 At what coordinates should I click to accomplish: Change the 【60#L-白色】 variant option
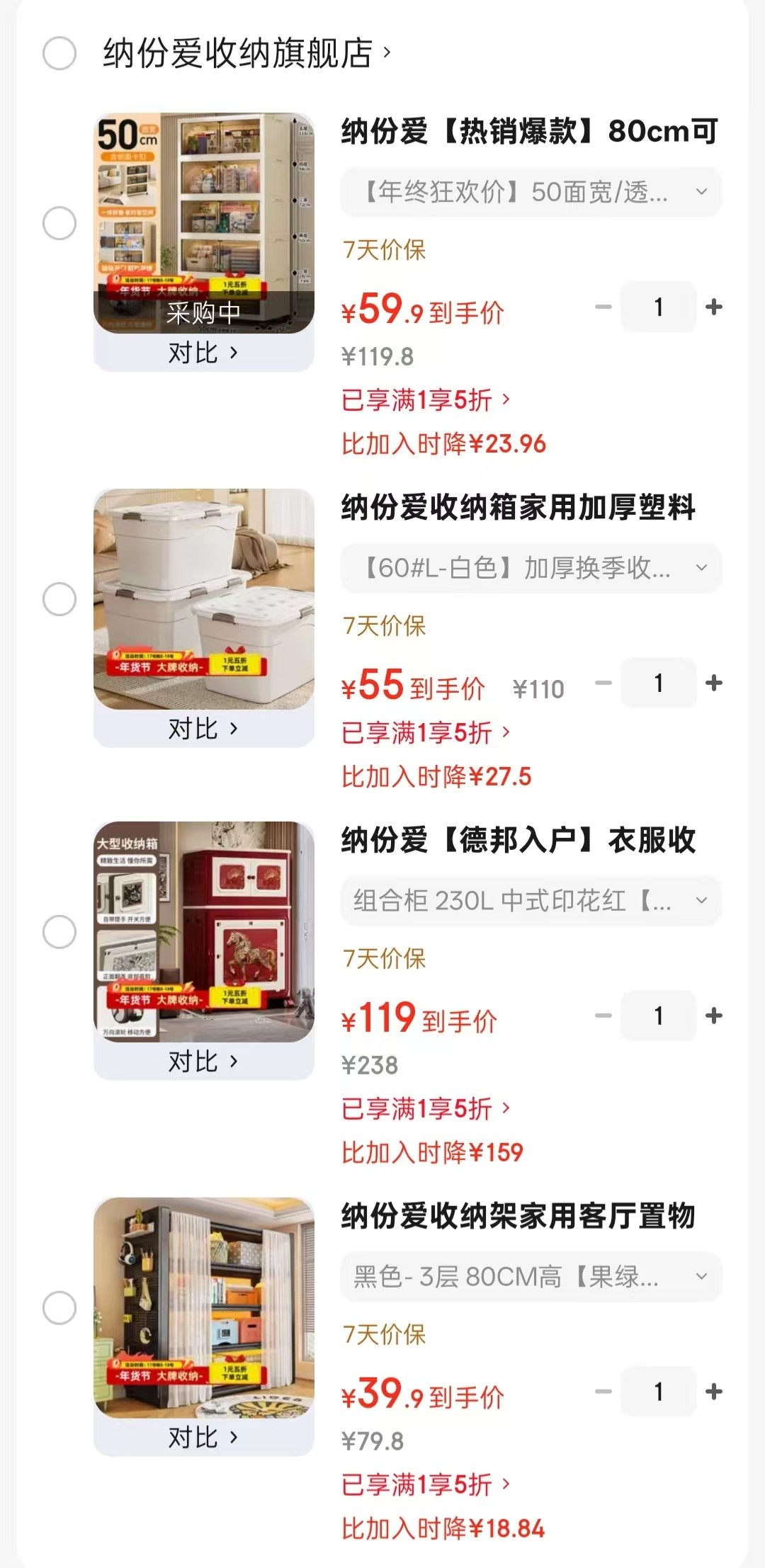pos(531,568)
